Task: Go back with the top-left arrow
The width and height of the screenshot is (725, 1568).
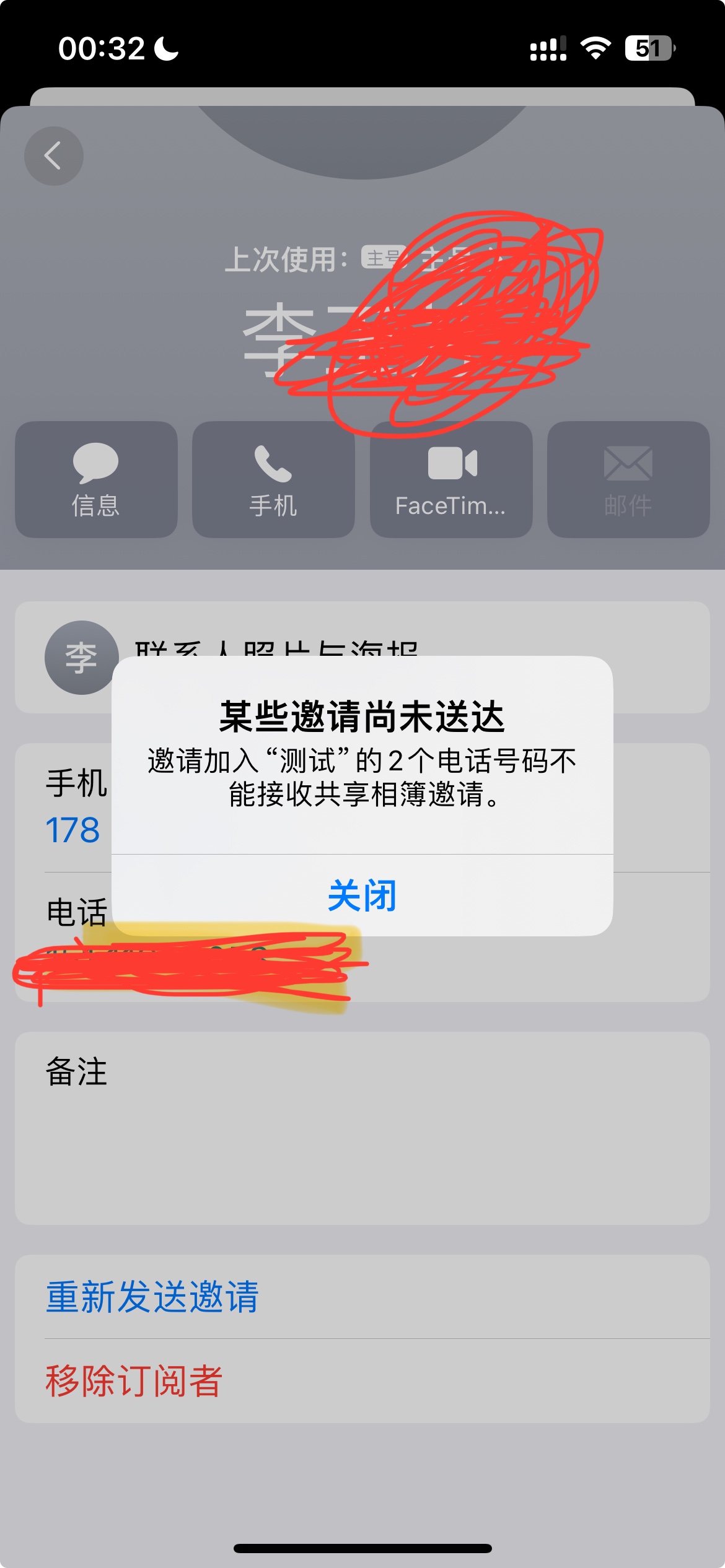Action: point(54,156)
